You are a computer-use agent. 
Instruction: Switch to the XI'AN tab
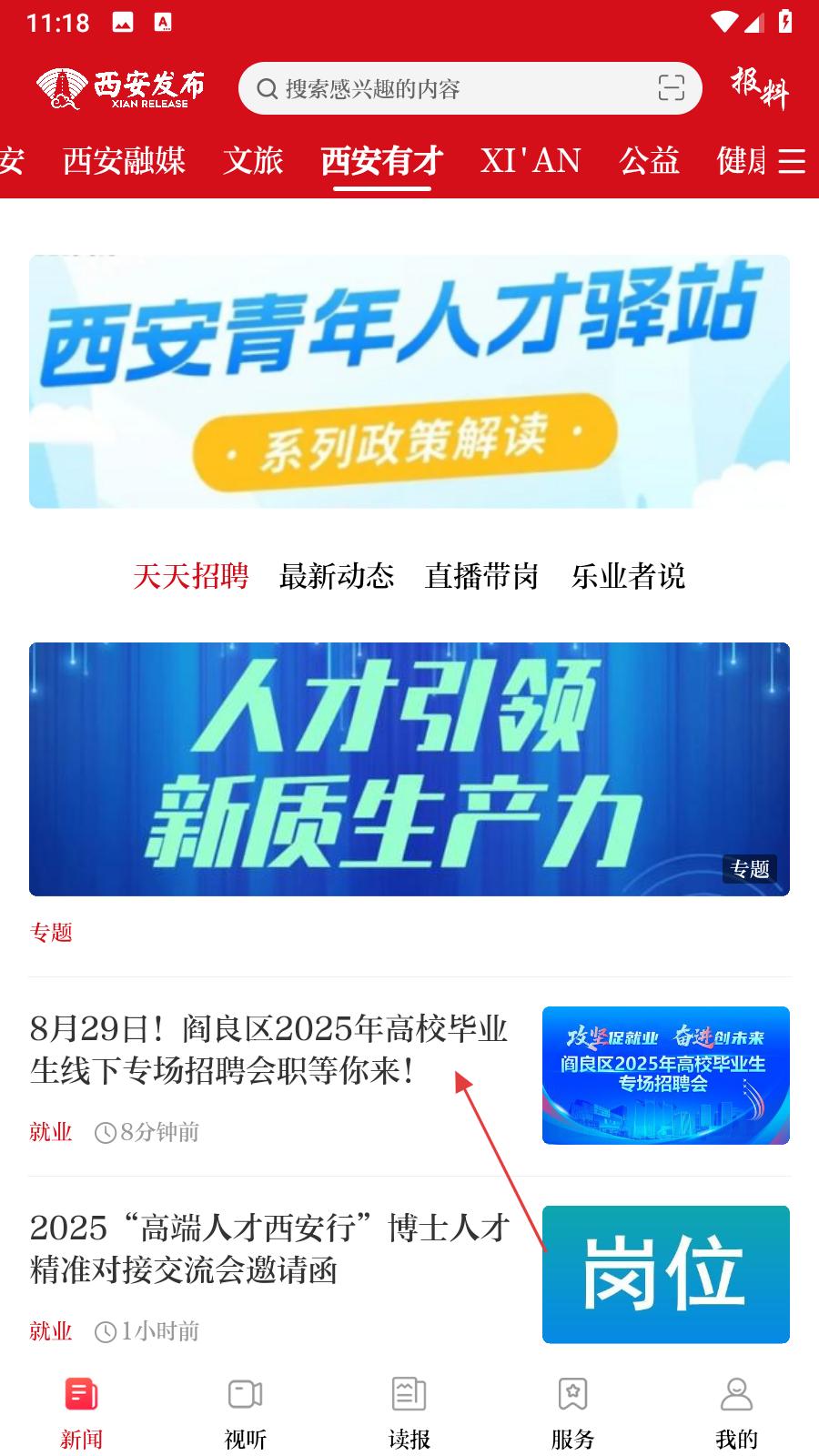coord(531,161)
